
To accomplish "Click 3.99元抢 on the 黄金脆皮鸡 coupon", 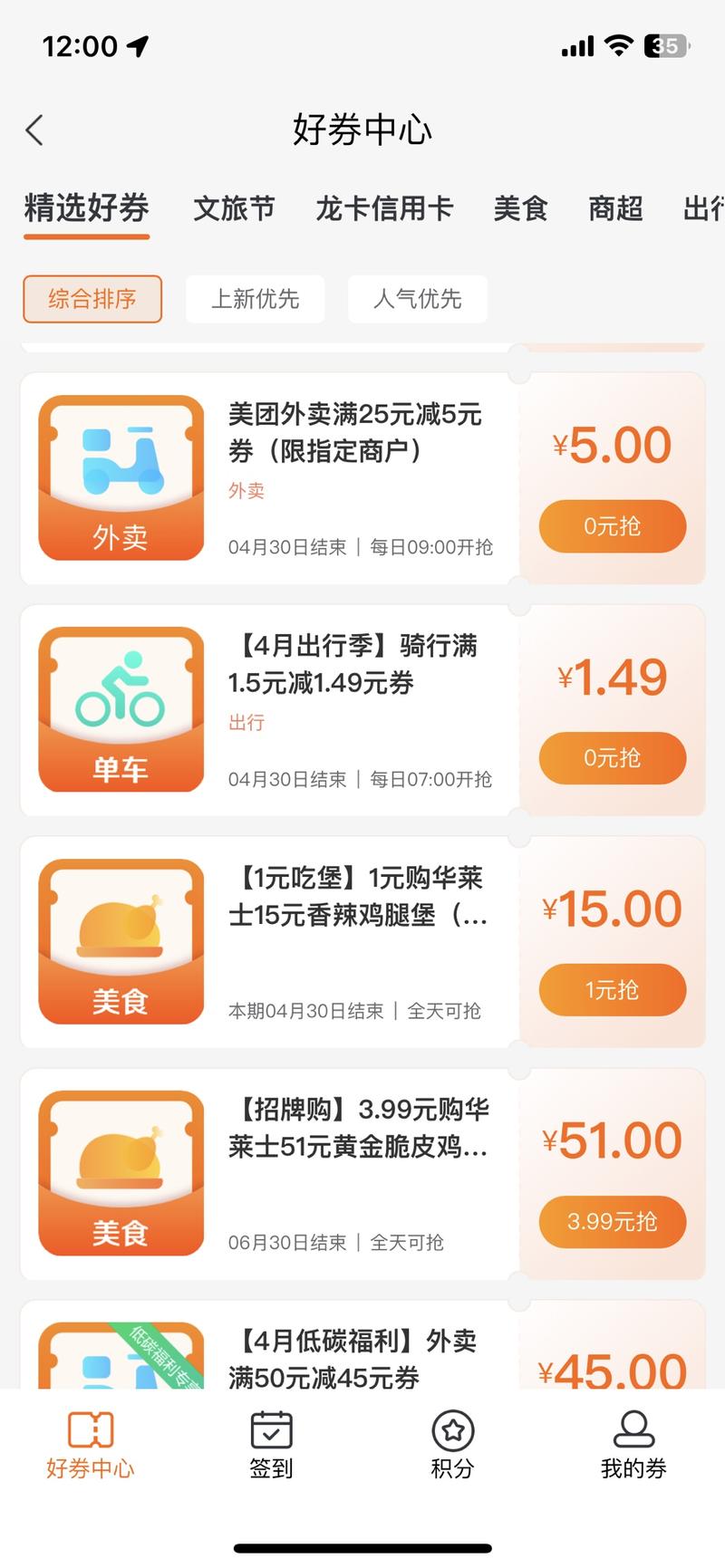I will pos(612,1221).
